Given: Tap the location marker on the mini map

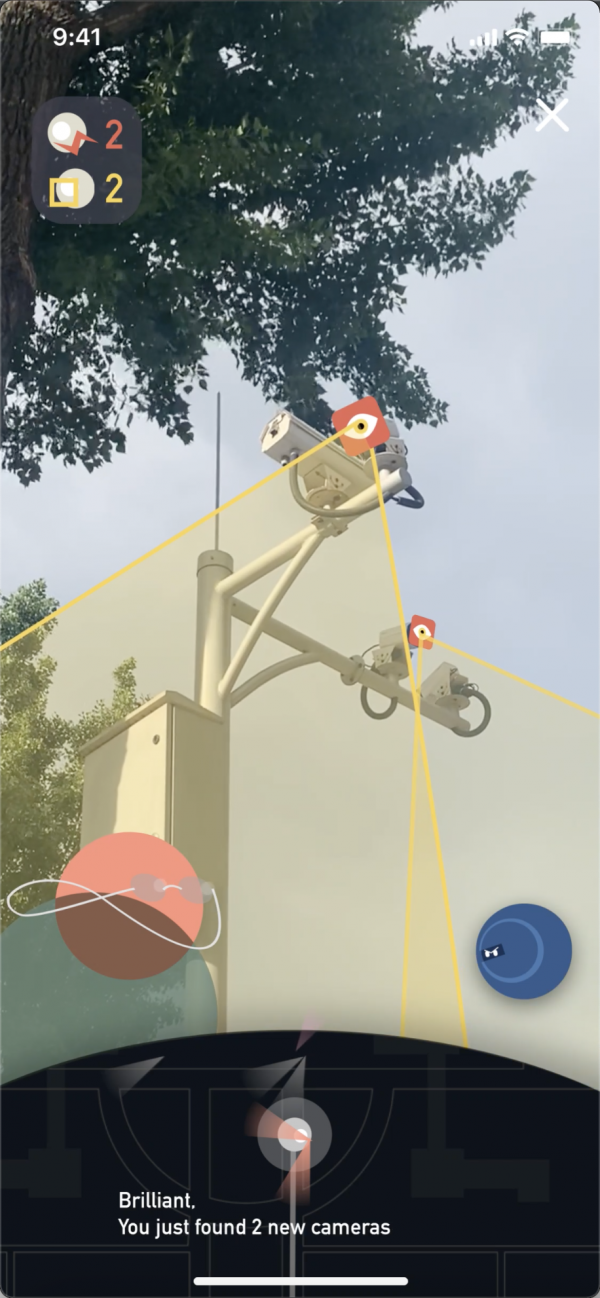Looking at the screenshot, I should [294, 1133].
